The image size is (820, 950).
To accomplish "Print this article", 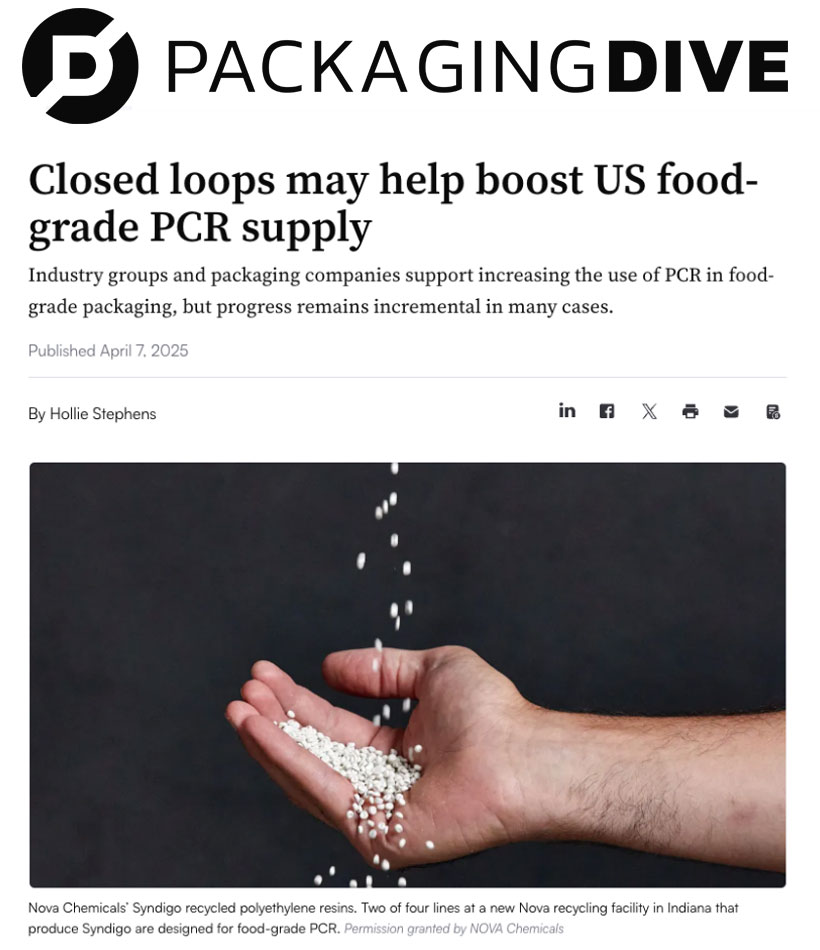I will 690,411.
